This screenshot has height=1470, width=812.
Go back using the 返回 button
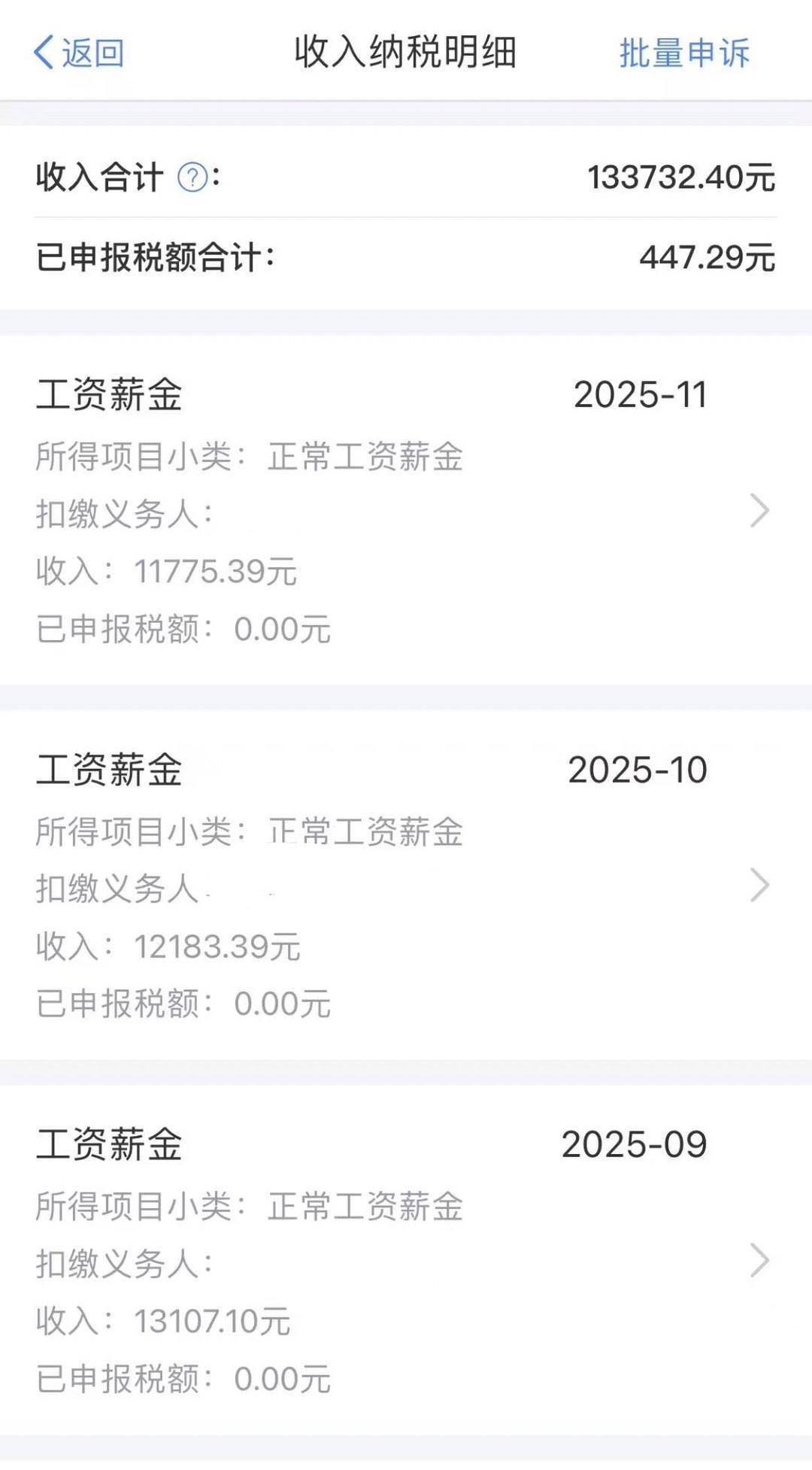click(79, 53)
